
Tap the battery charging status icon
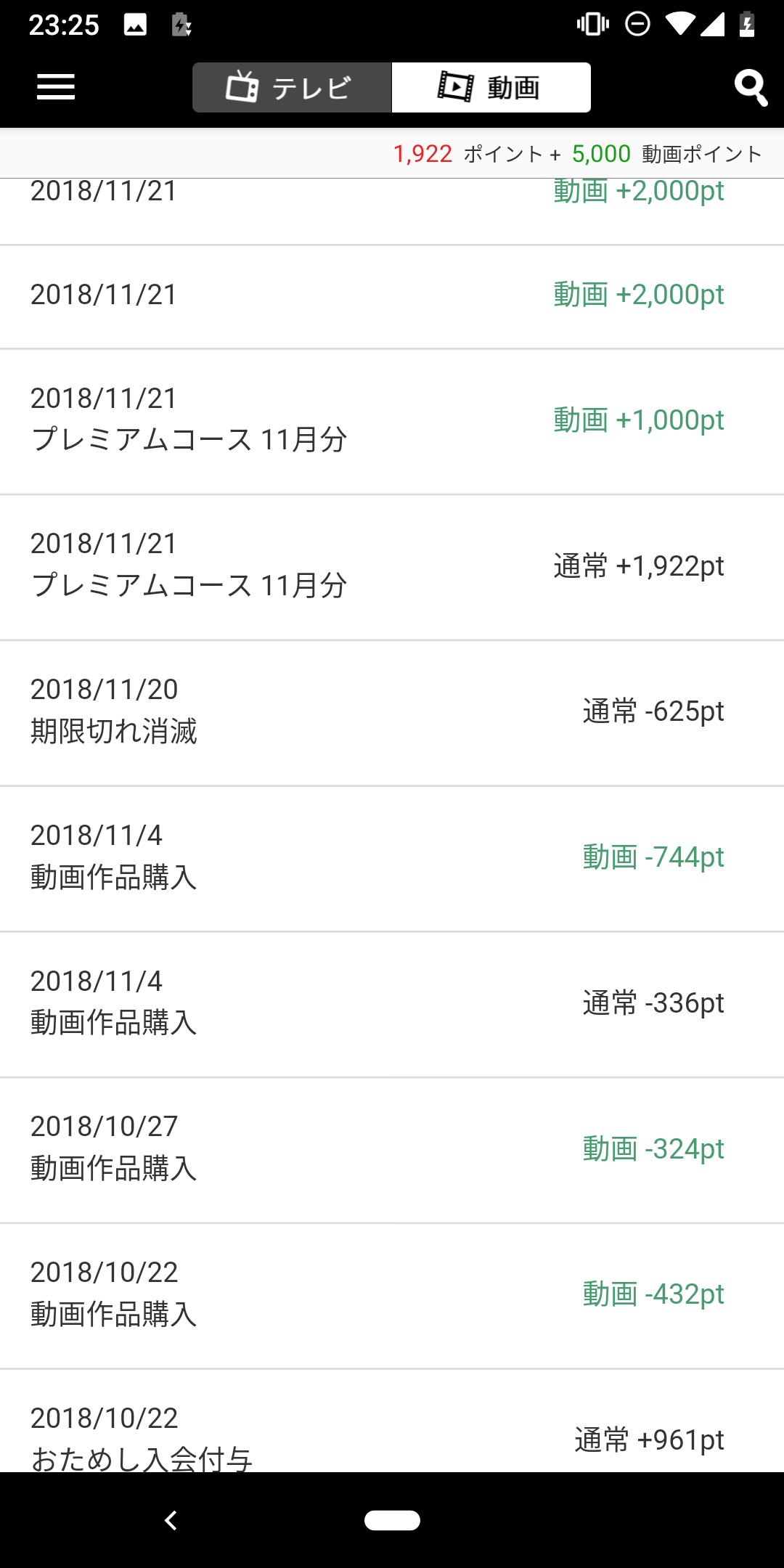coord(746,23)
